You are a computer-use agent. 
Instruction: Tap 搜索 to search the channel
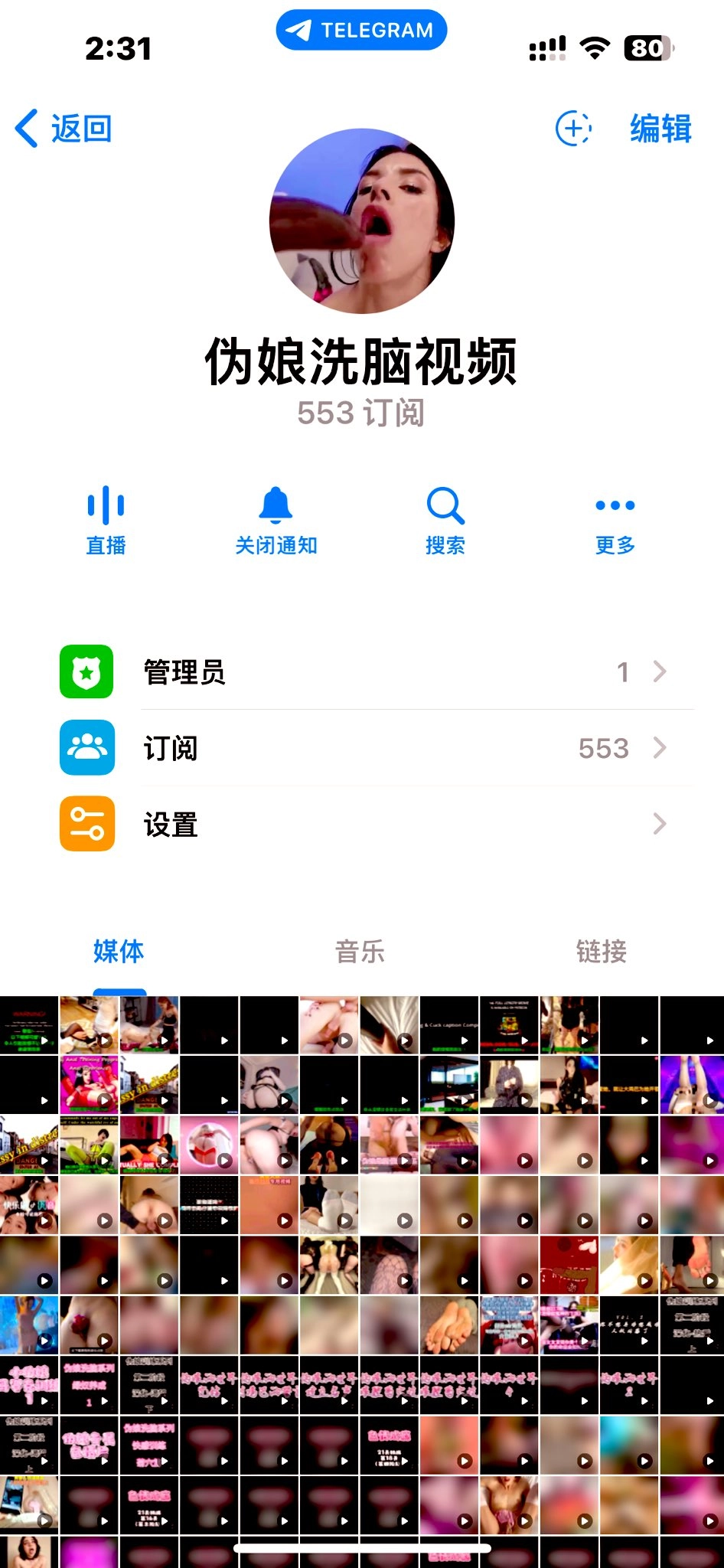point(445,520)
